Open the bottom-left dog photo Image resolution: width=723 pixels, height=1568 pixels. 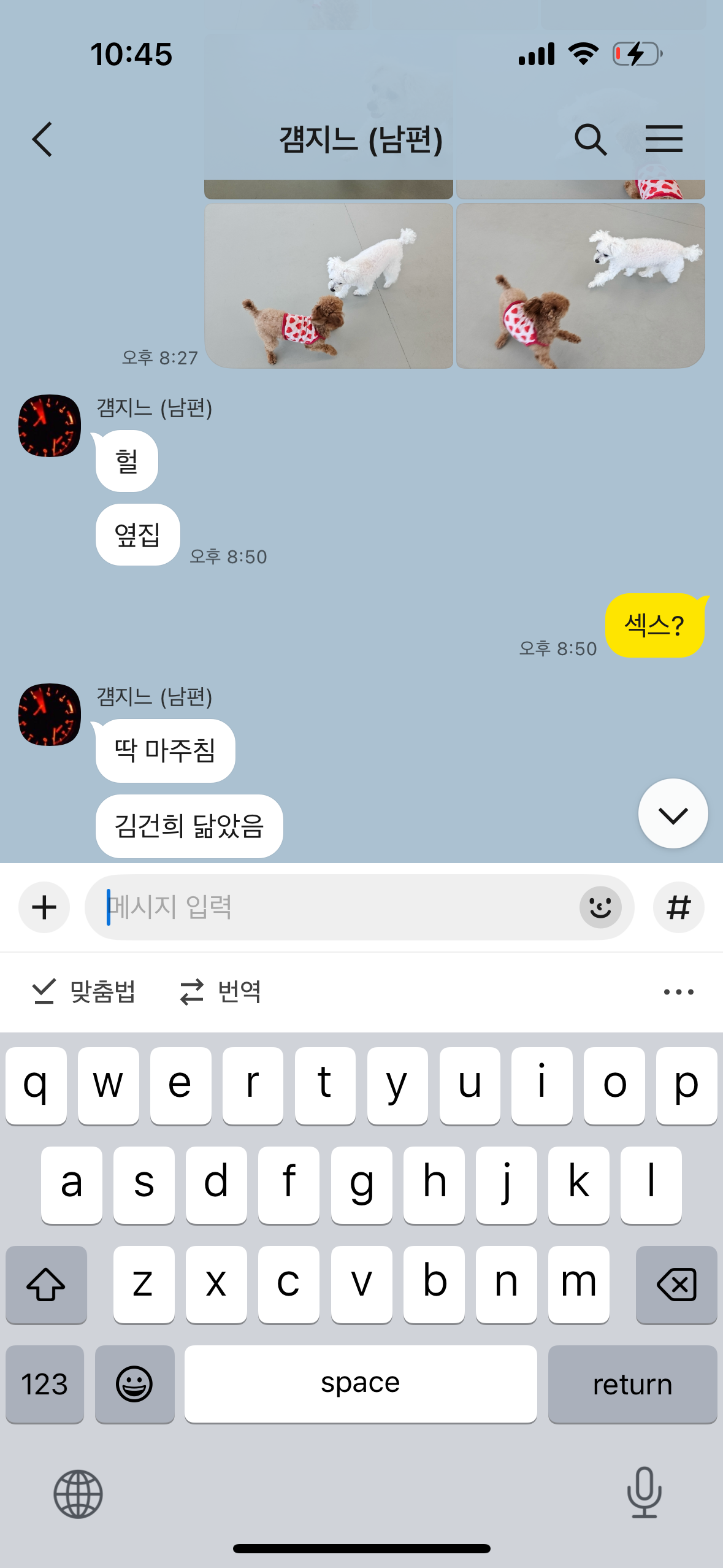click(x=329, y=286)
